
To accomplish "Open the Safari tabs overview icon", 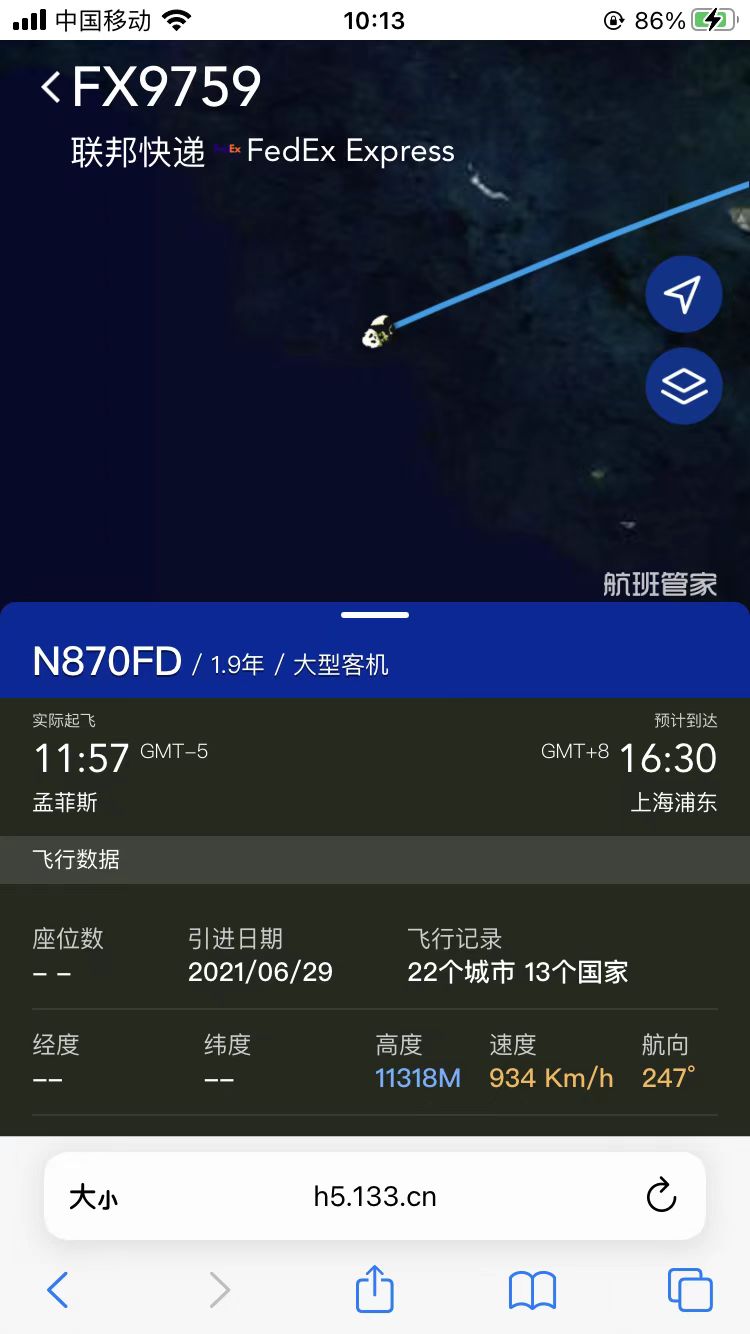I will pos(689,1290).
